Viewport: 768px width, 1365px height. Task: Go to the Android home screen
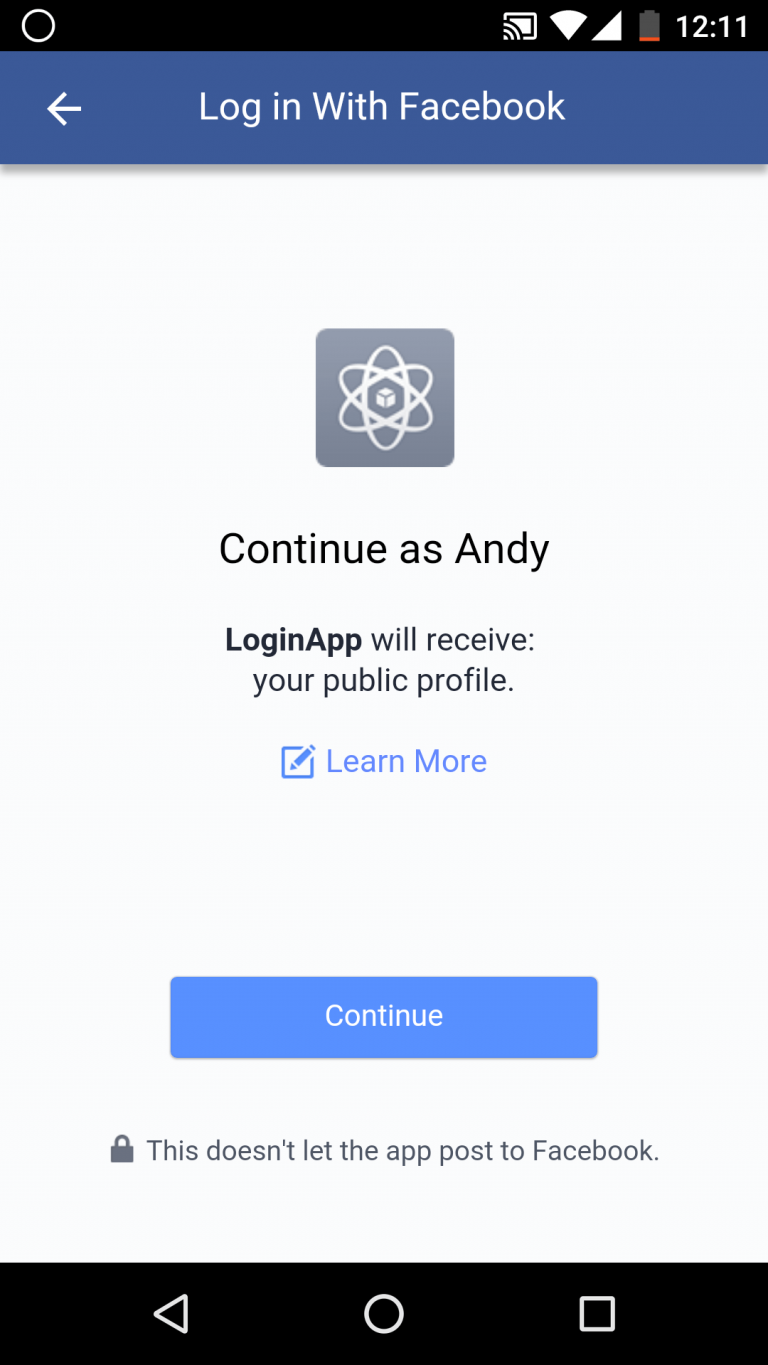click(384, 1313)
